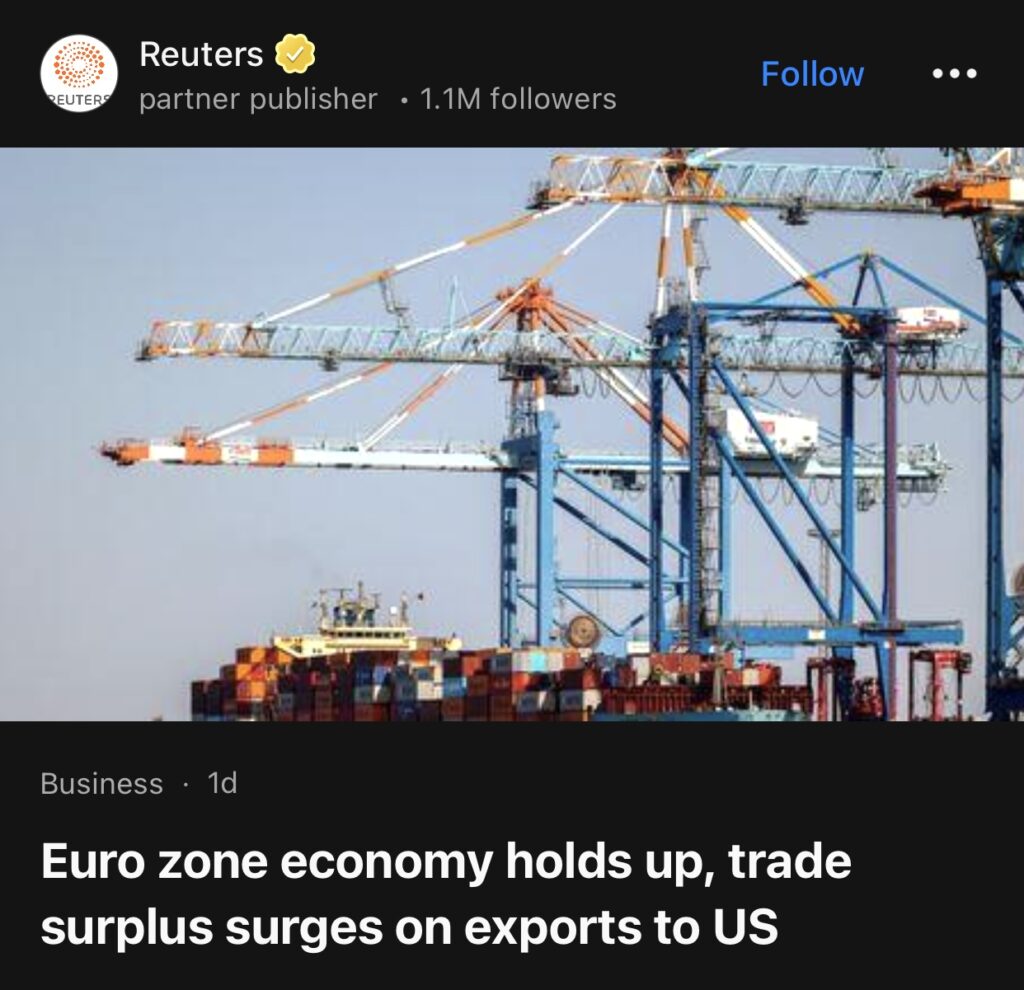Open the Reuters publisher profile
1024x990 pixels.
click(x=201, y=54)
